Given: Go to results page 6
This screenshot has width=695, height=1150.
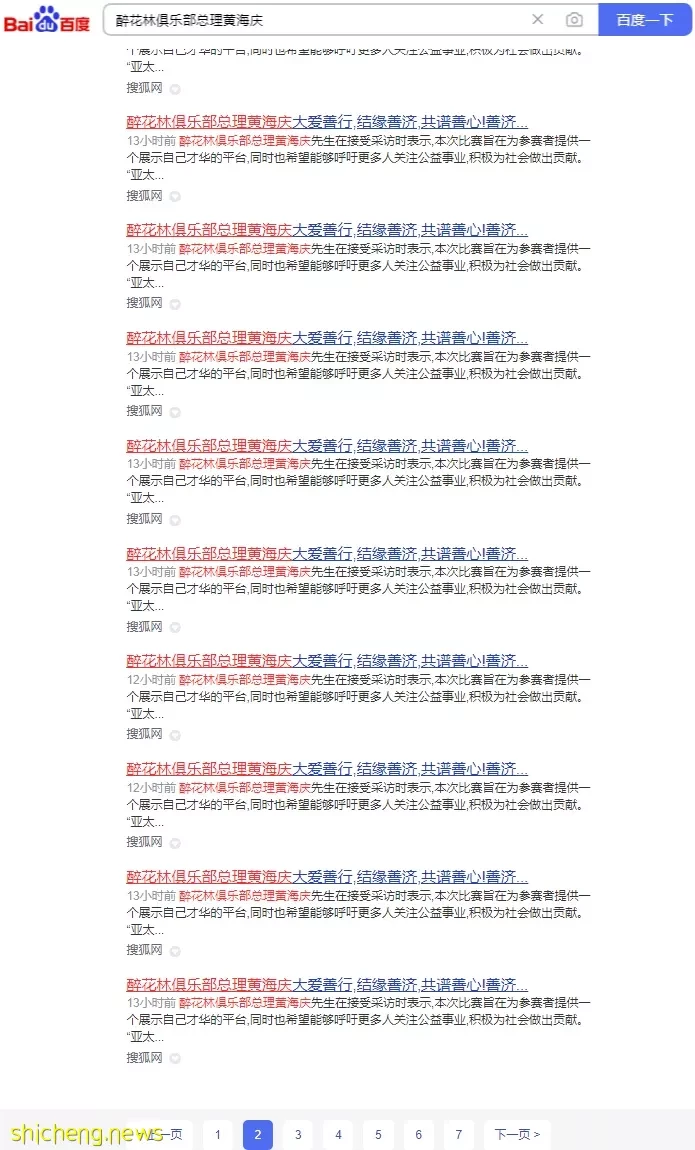Looking at the screenshot, I should point(419,1135).
